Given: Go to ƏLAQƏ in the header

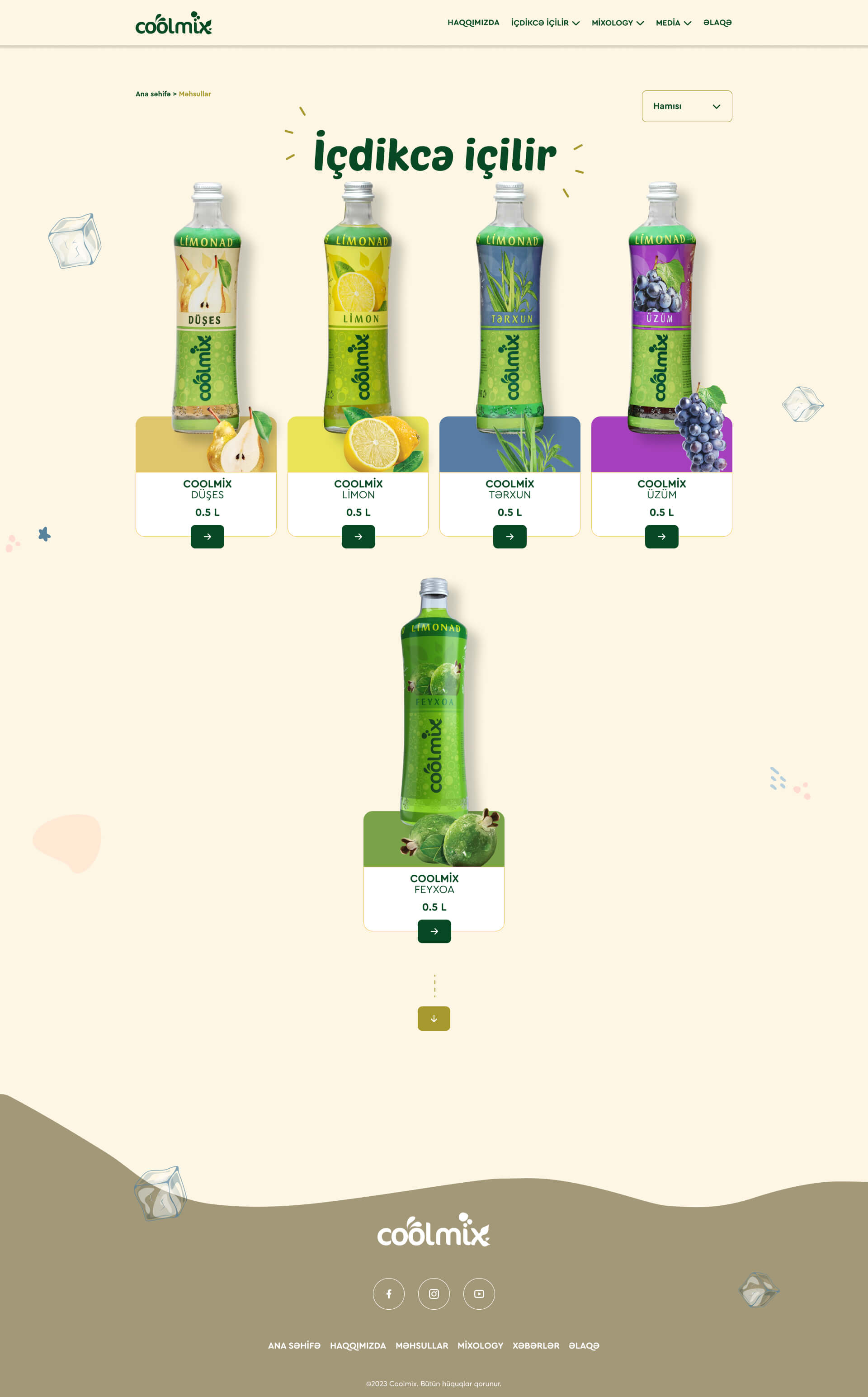Looking at the screenshot, I should (717, 23).
